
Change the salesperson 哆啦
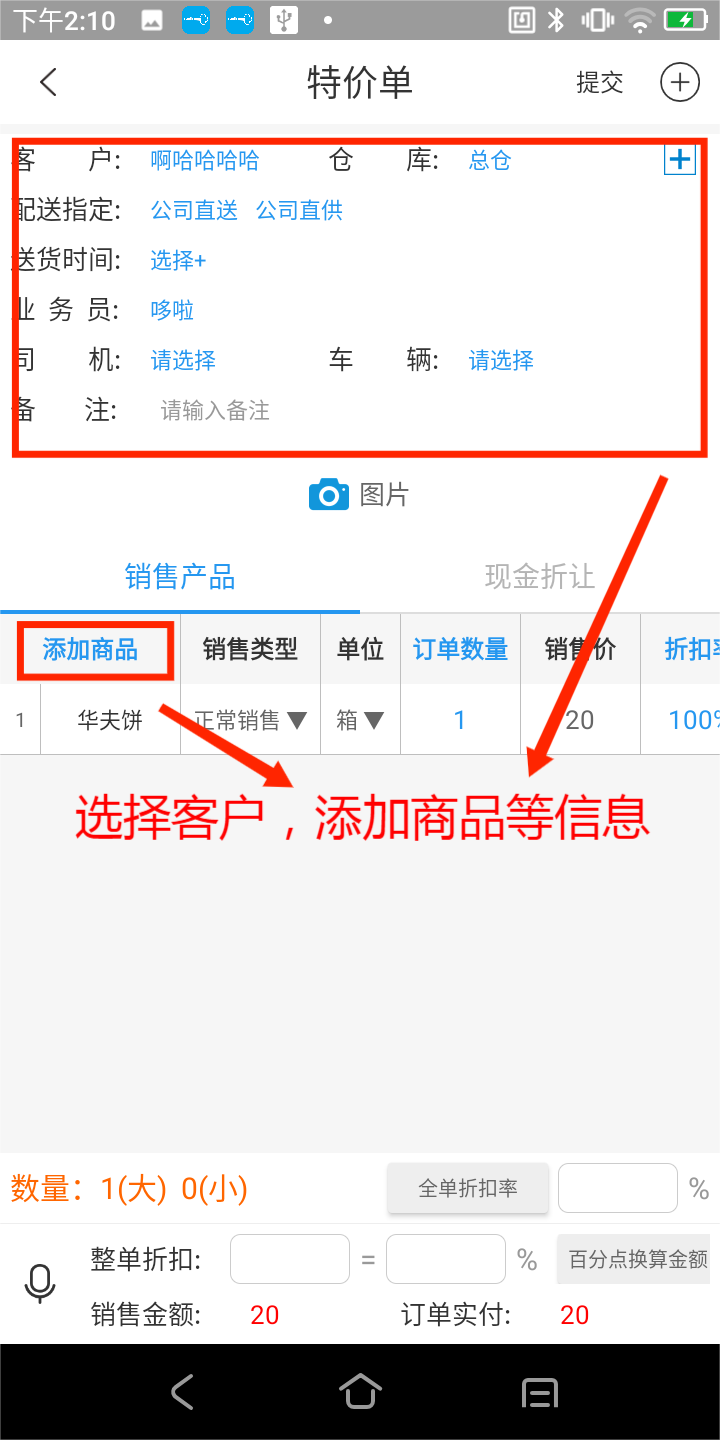[172, 310]
